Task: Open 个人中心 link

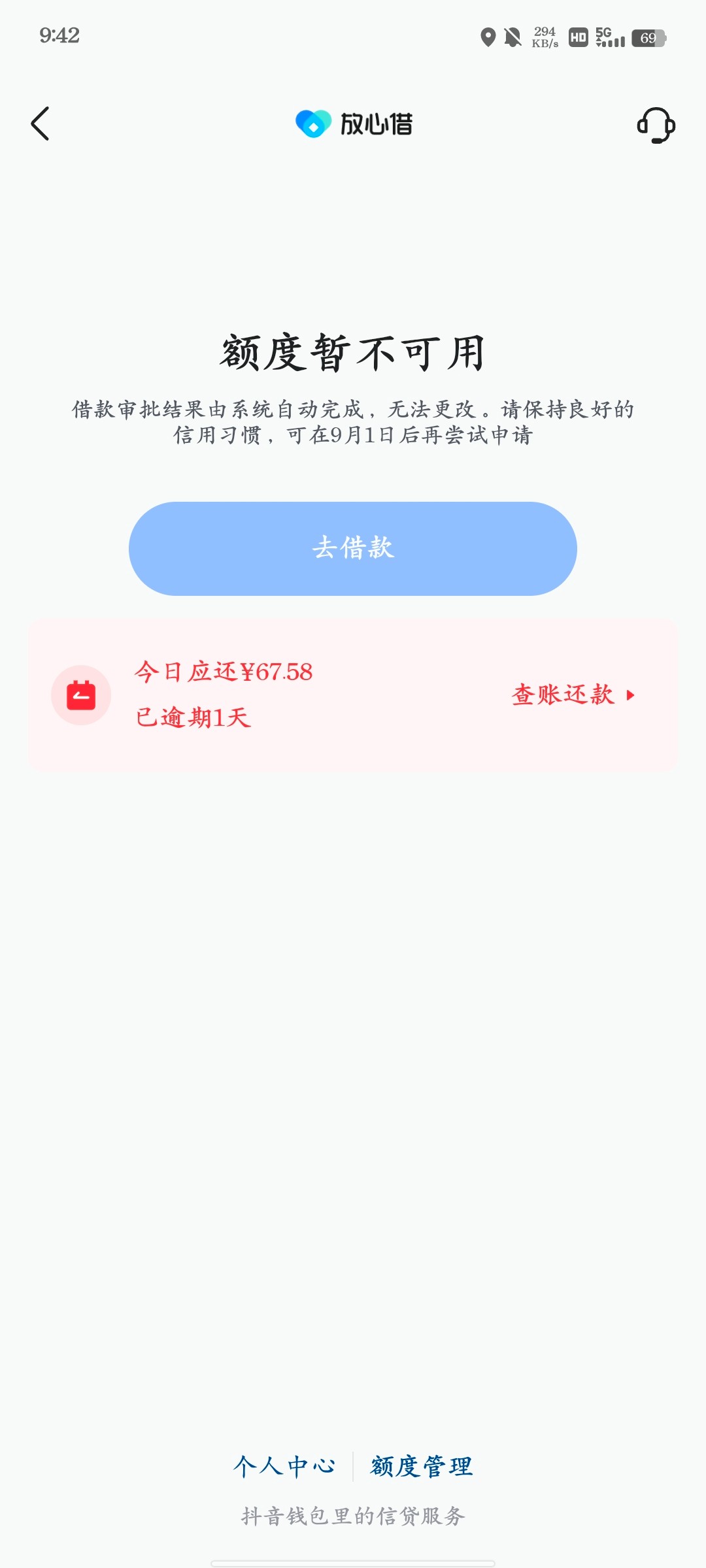Action: click(x=284, y=1467)
